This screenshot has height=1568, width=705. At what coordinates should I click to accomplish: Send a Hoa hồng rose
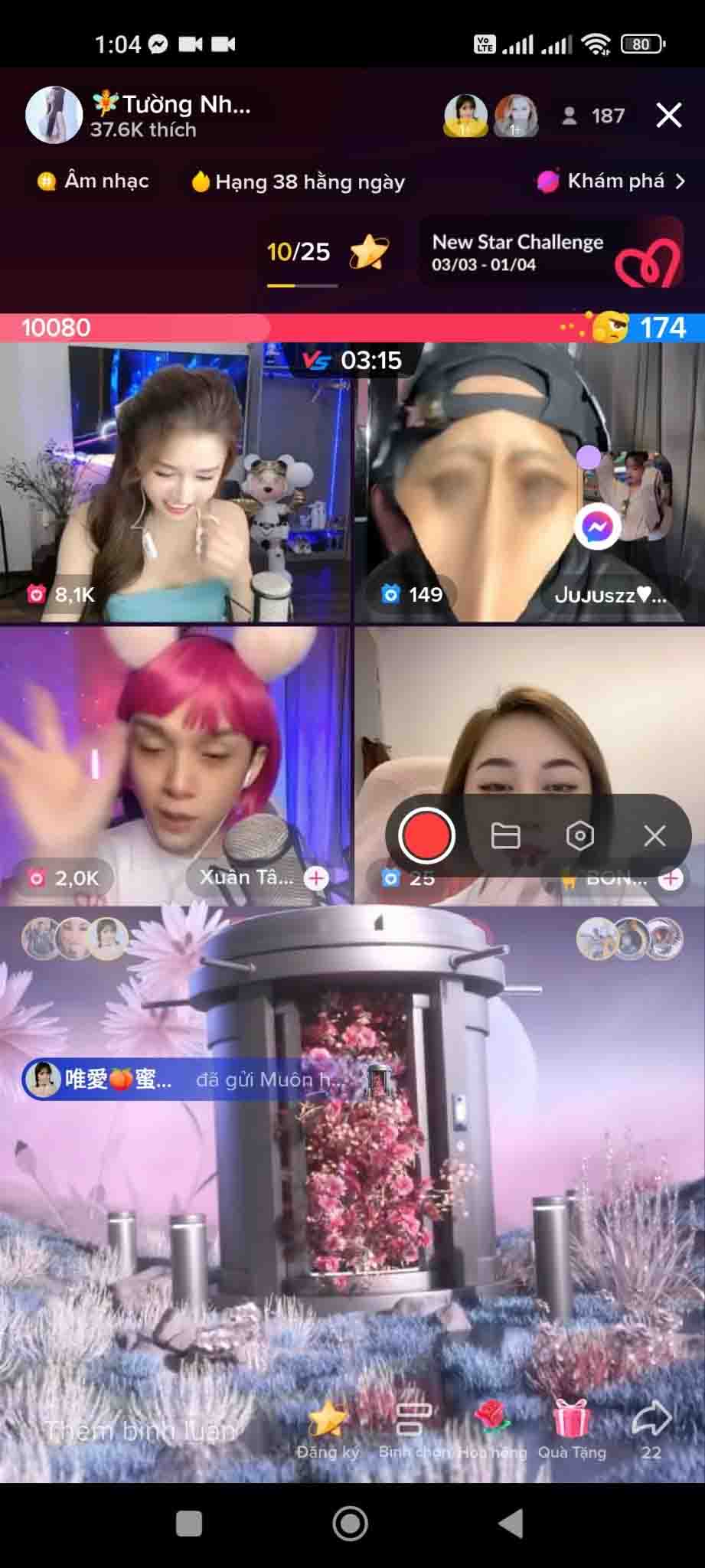coord(492,1429)
